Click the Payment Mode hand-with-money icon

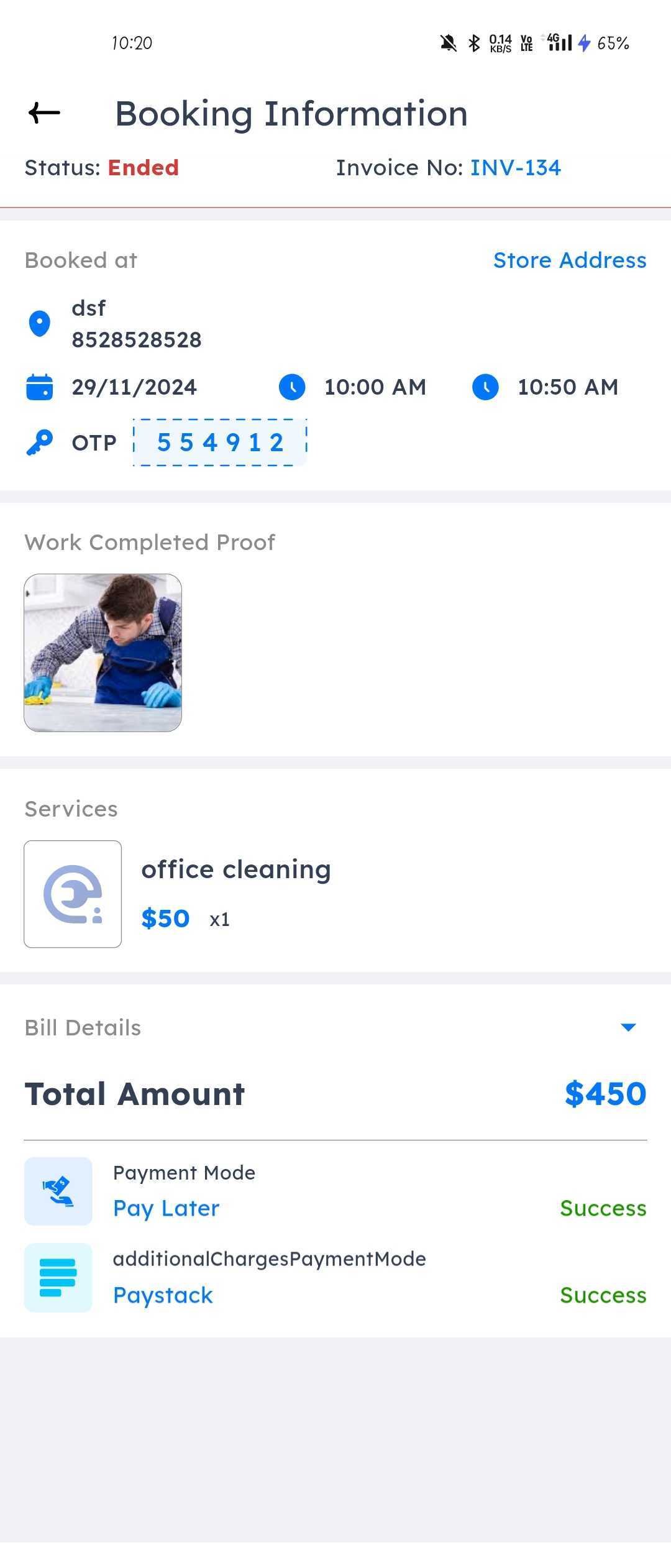tap(58, 1190)
